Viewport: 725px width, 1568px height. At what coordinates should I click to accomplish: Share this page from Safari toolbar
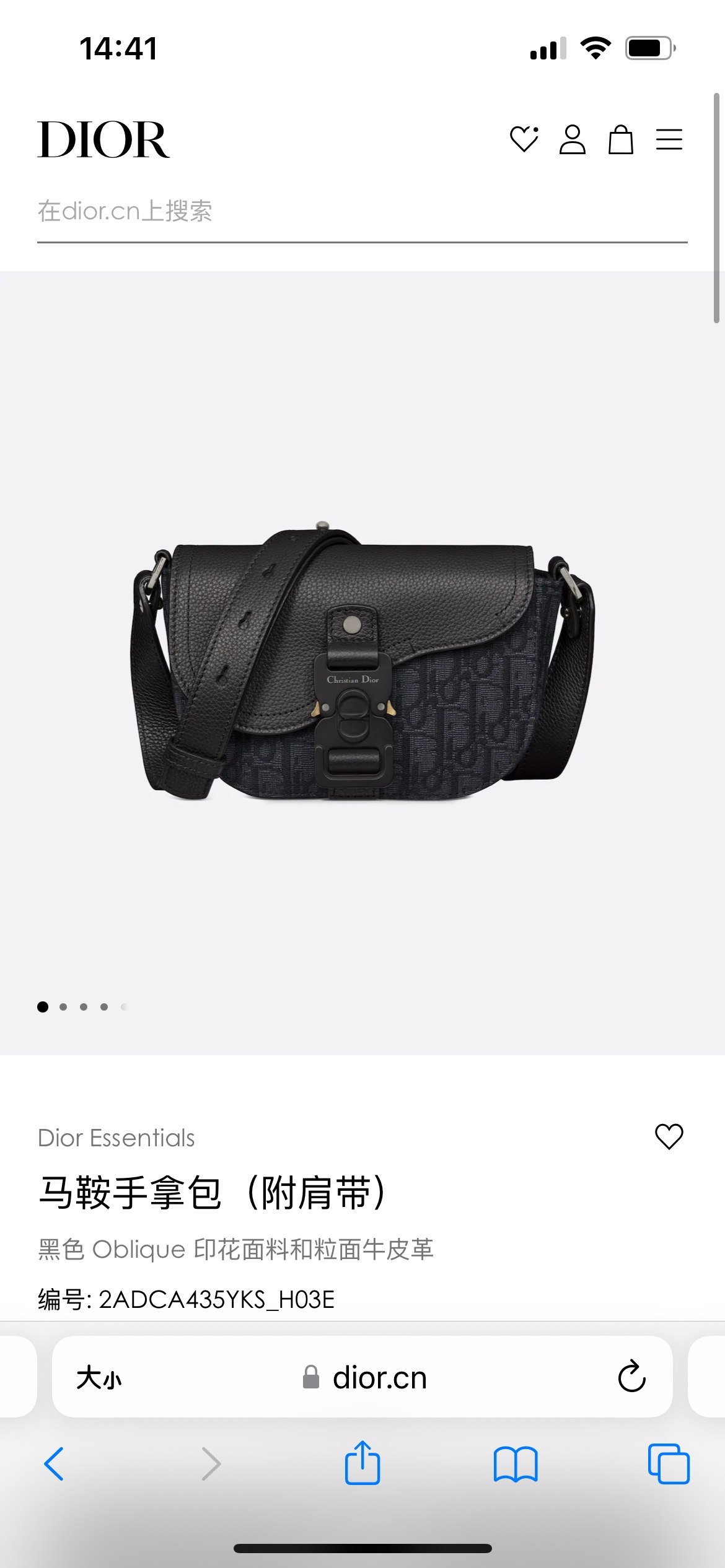[x=362, y=1463]
